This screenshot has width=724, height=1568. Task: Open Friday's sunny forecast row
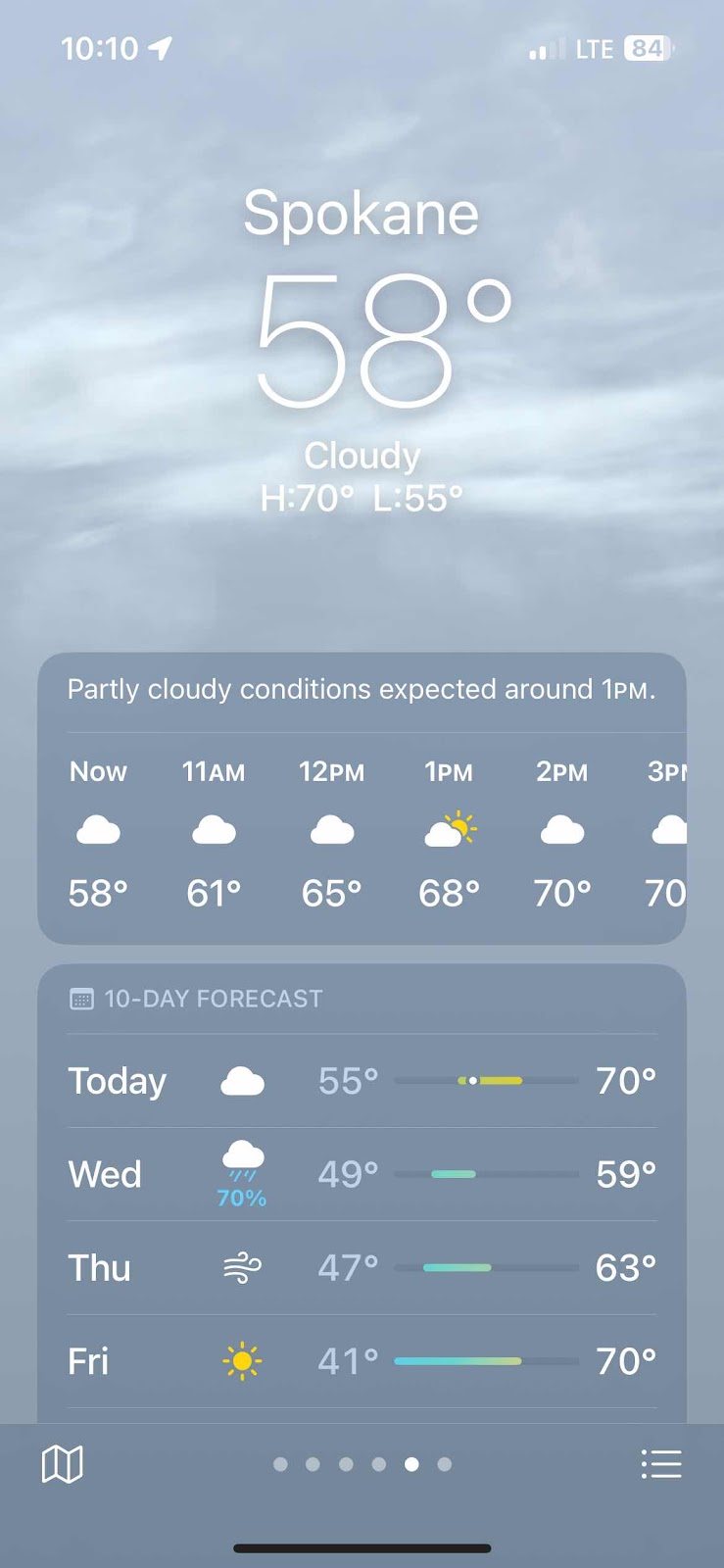pos(362,1361)
